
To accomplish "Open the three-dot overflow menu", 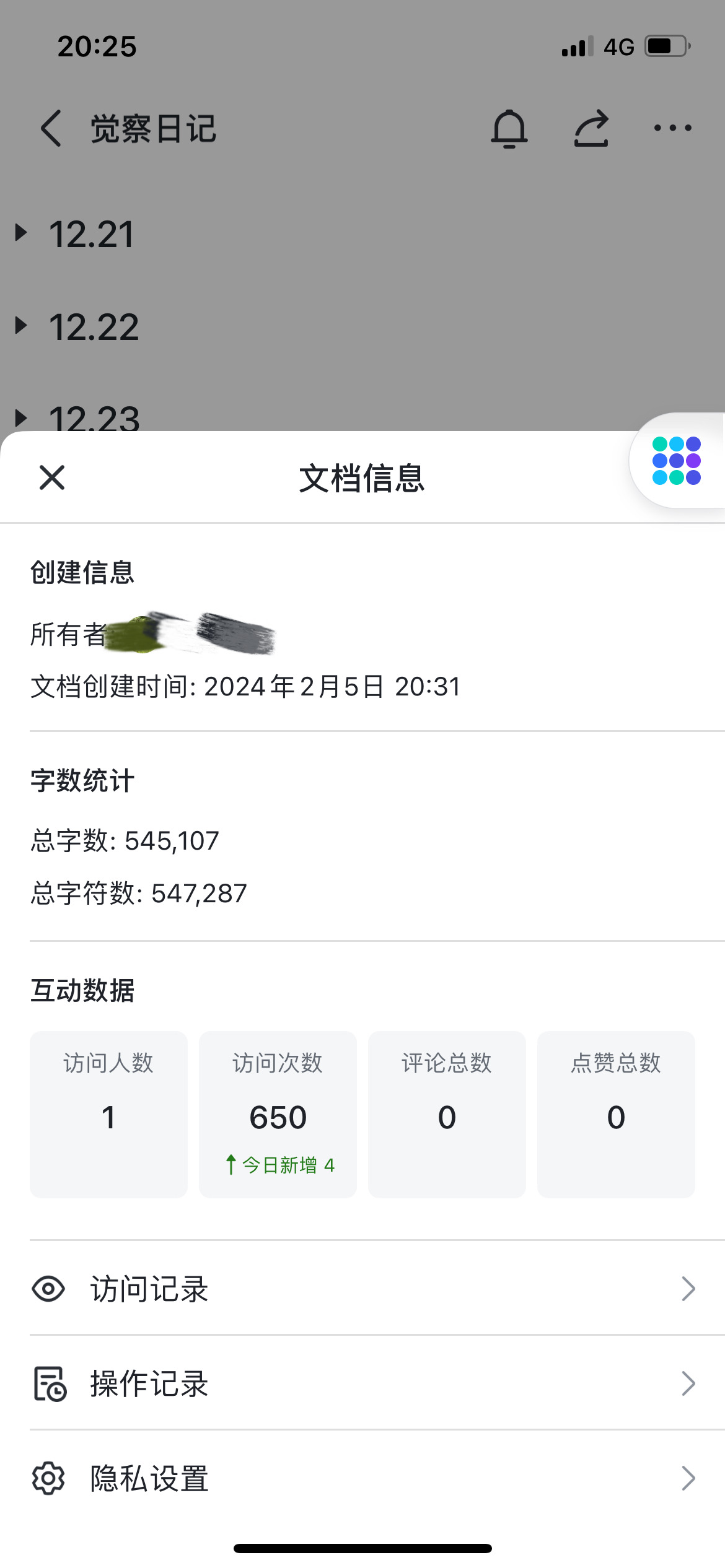I will tap(672, 128).
